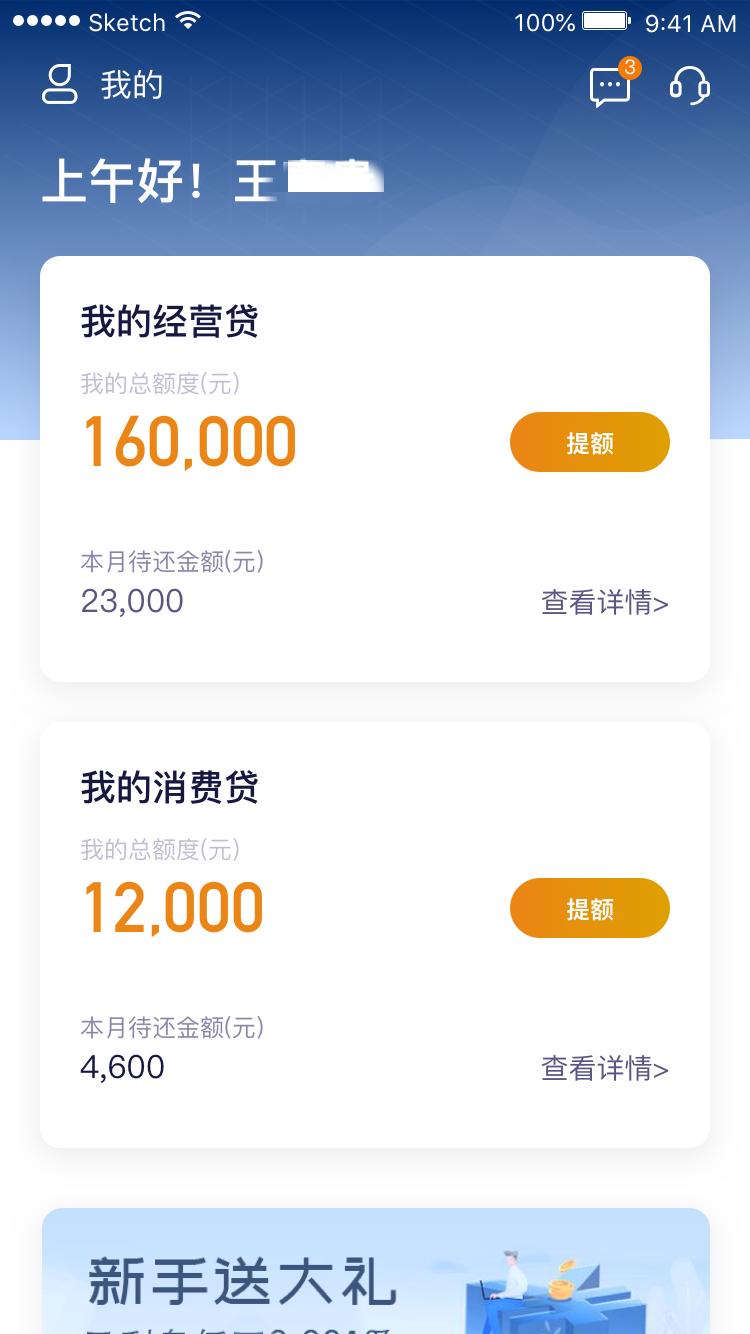Open 查看详情 under 我的经营贷
750x1334 pixels.
click(603, 602)
